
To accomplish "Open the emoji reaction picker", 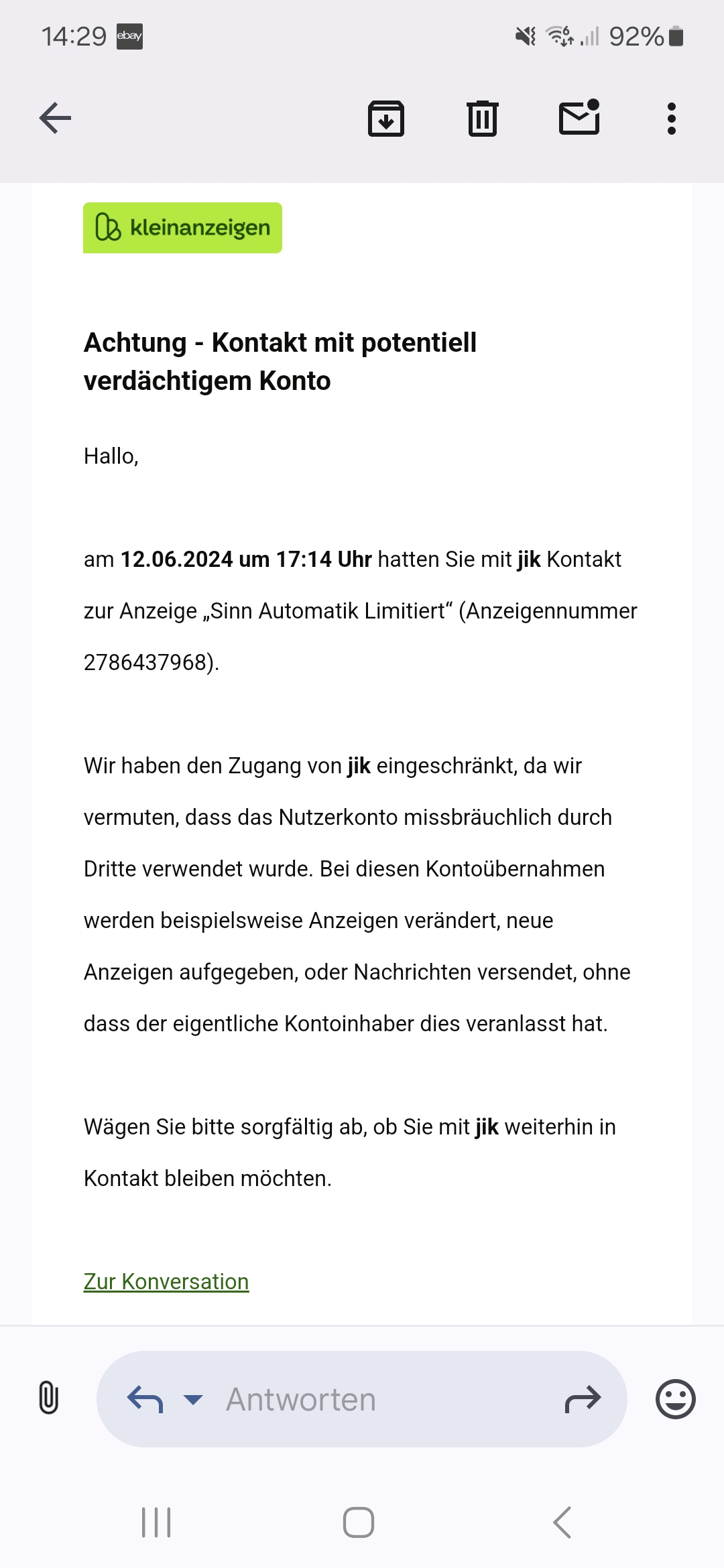I will tap(675, 1399).
